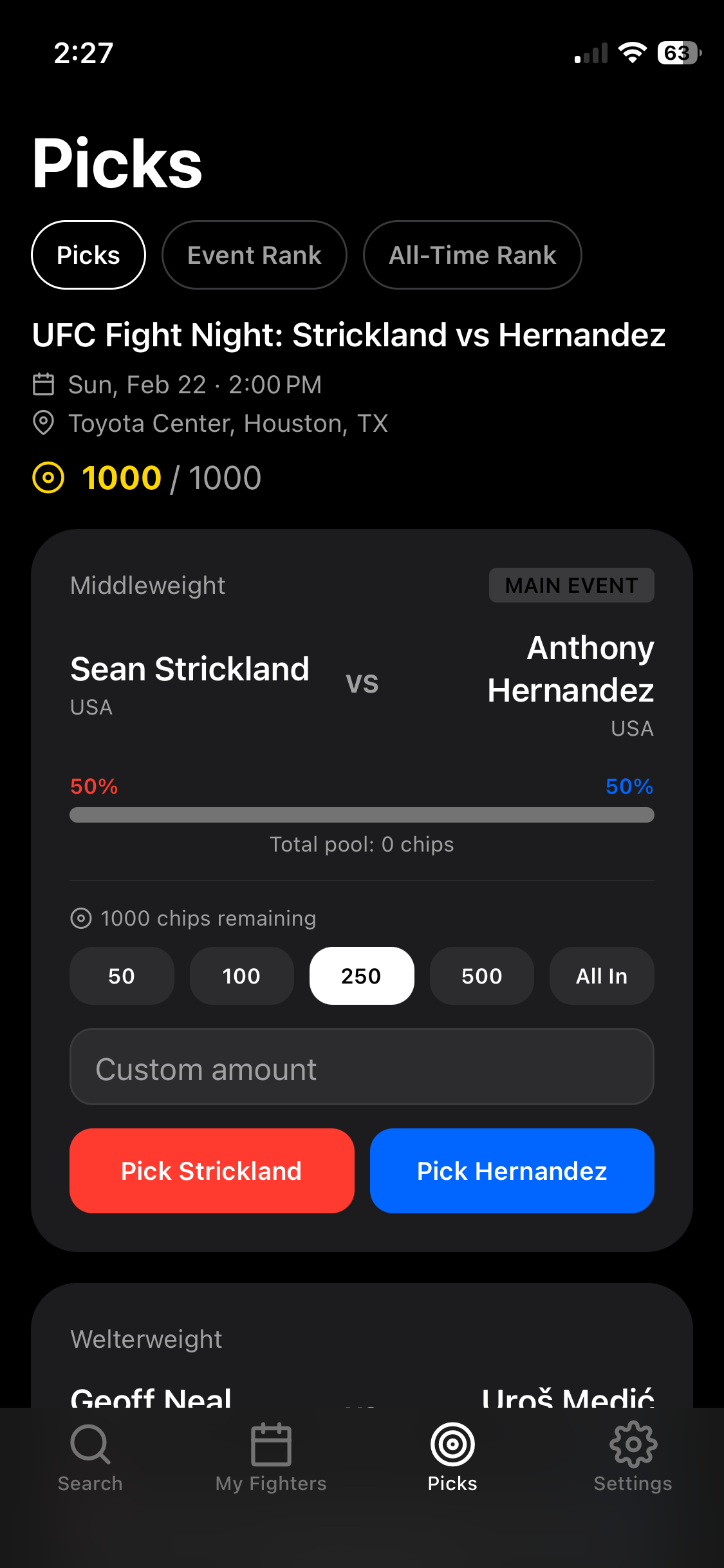Switch to the All-Time Rank view

472,255
